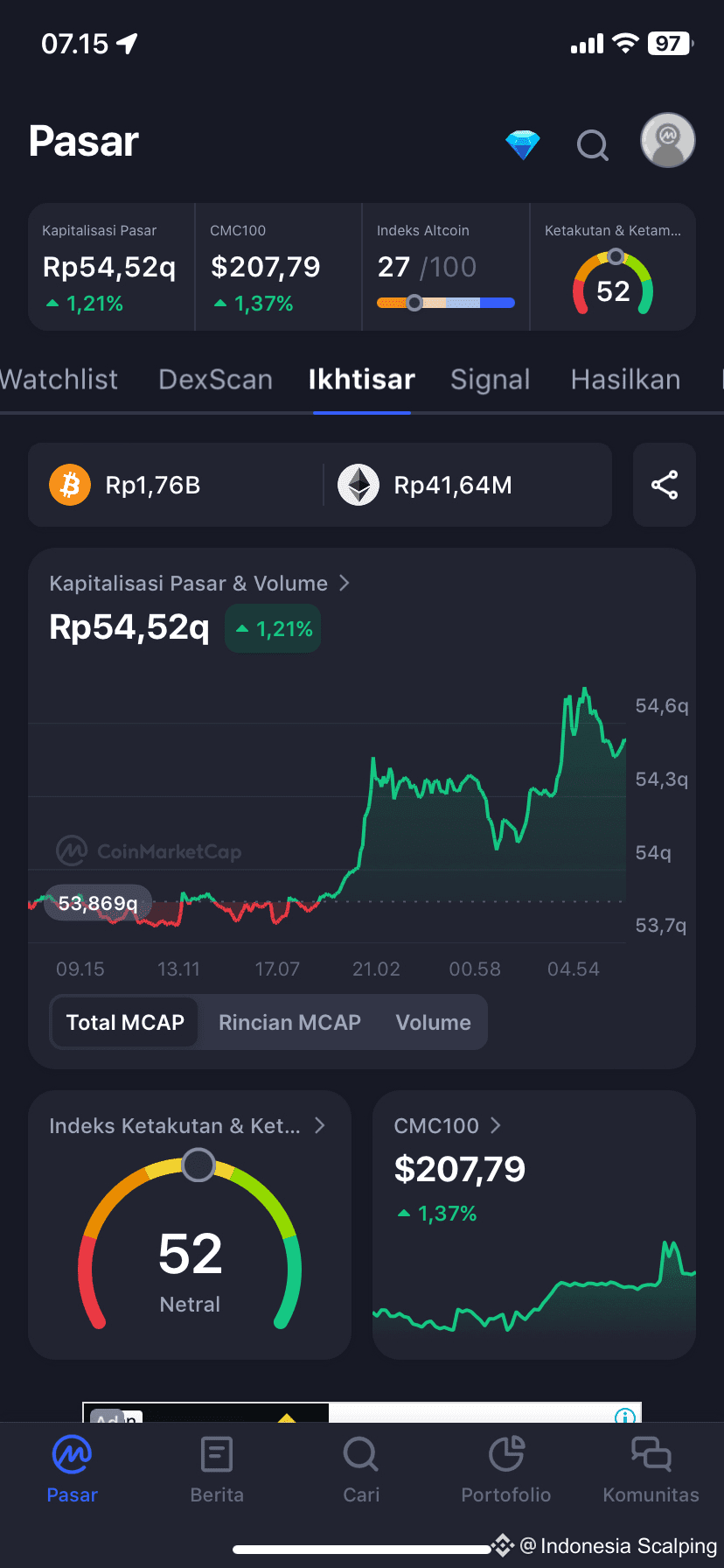The width and height of the screenshot is (724, 1568).
Task: Switch to the DexScan tab
Action: pos(215,380)
